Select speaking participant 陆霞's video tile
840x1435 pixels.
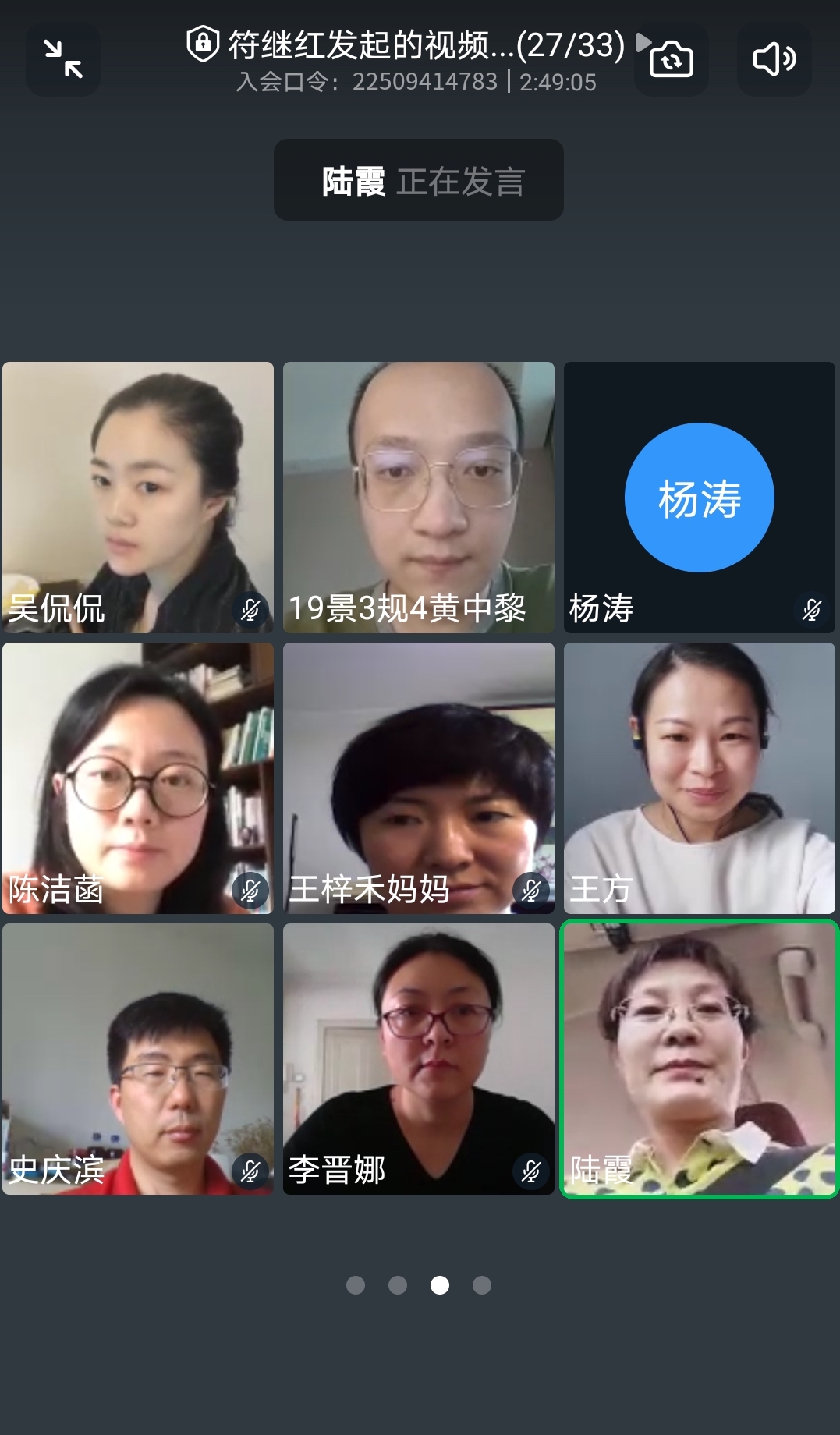(x=699, y=1058)
